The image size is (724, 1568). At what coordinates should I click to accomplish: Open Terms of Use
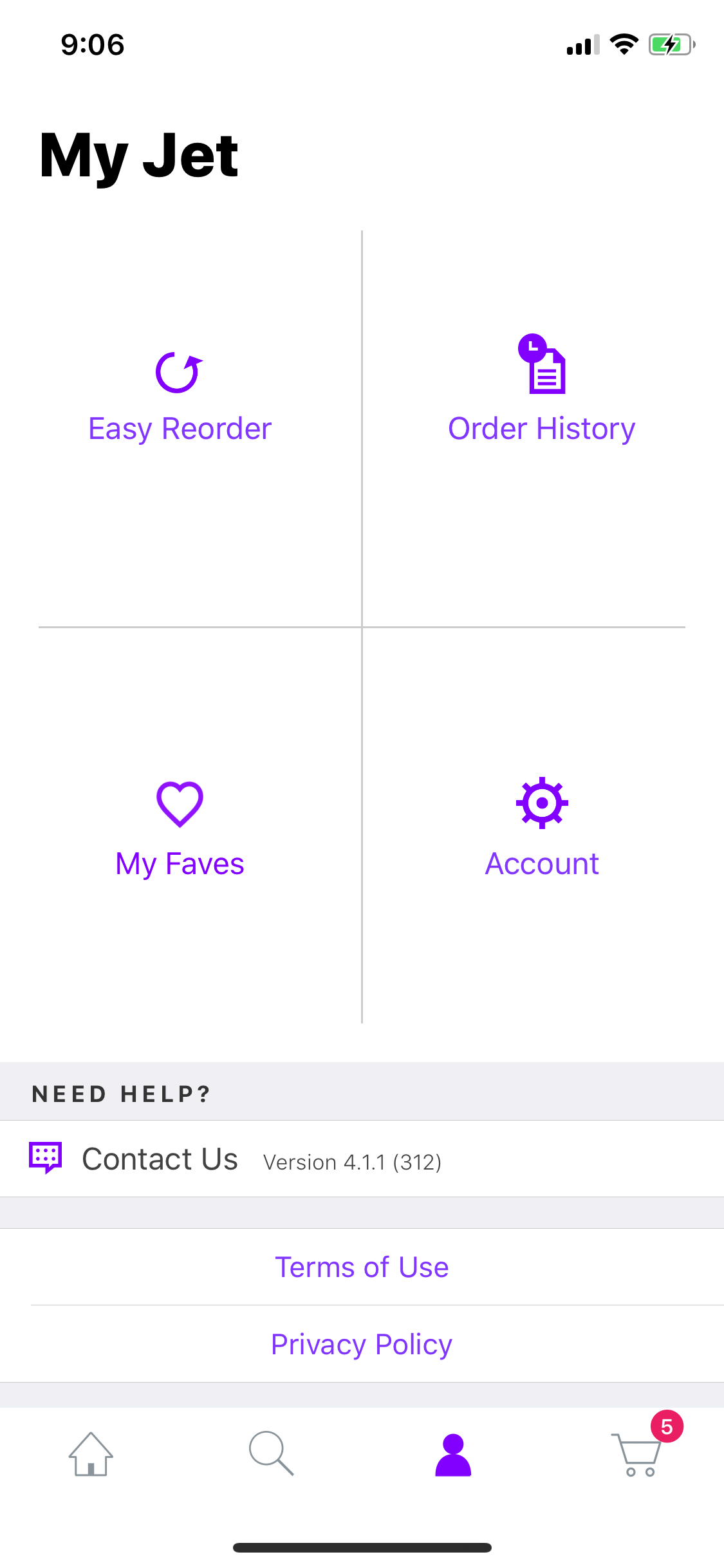(x=362, y=1267)
